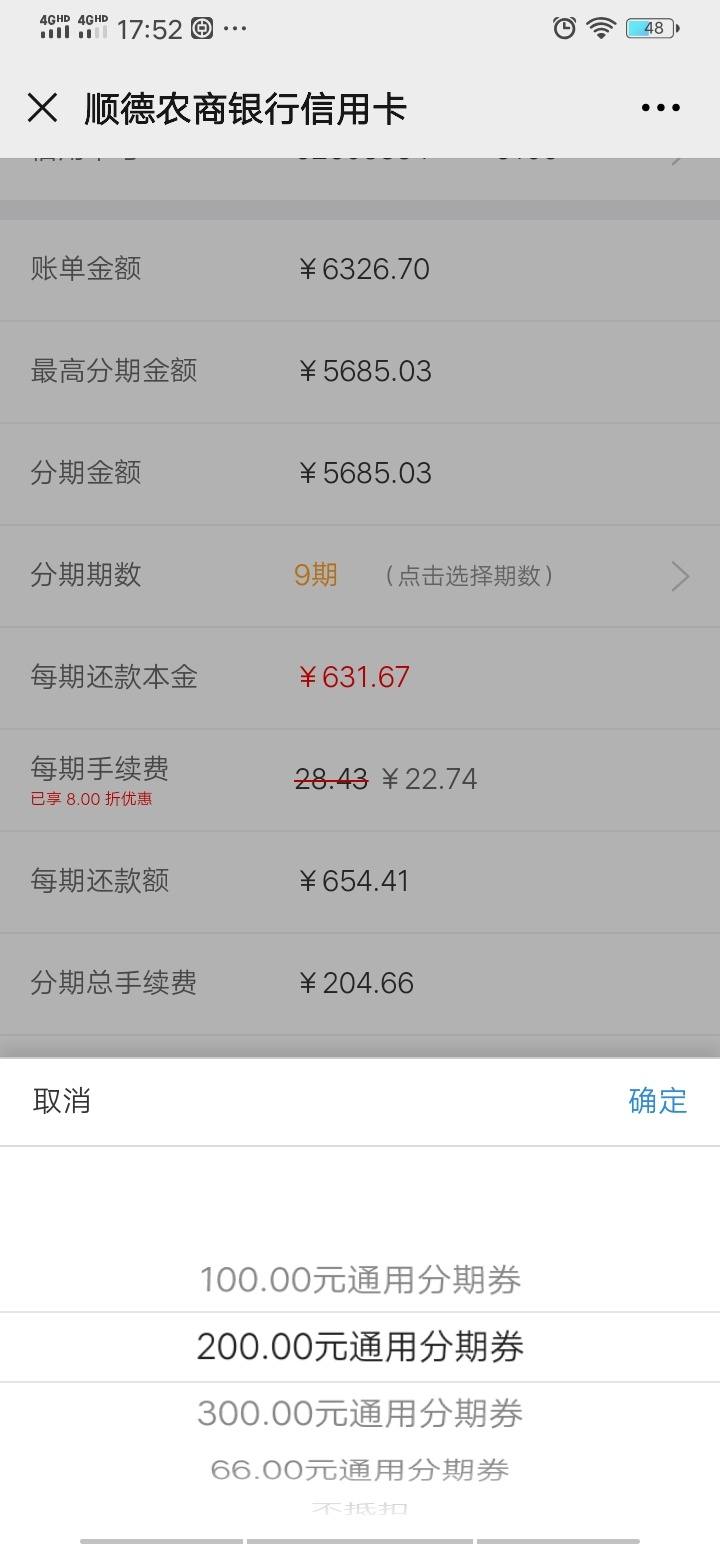Close the 顺德农商银行信用卡 page

[42, 108]
